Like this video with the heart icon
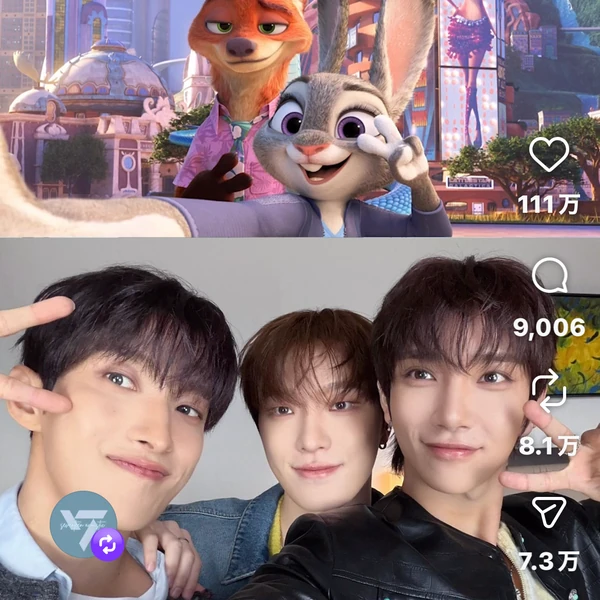Image resolution: width=600 pixels, height=600 pixels. coord(549,154)
